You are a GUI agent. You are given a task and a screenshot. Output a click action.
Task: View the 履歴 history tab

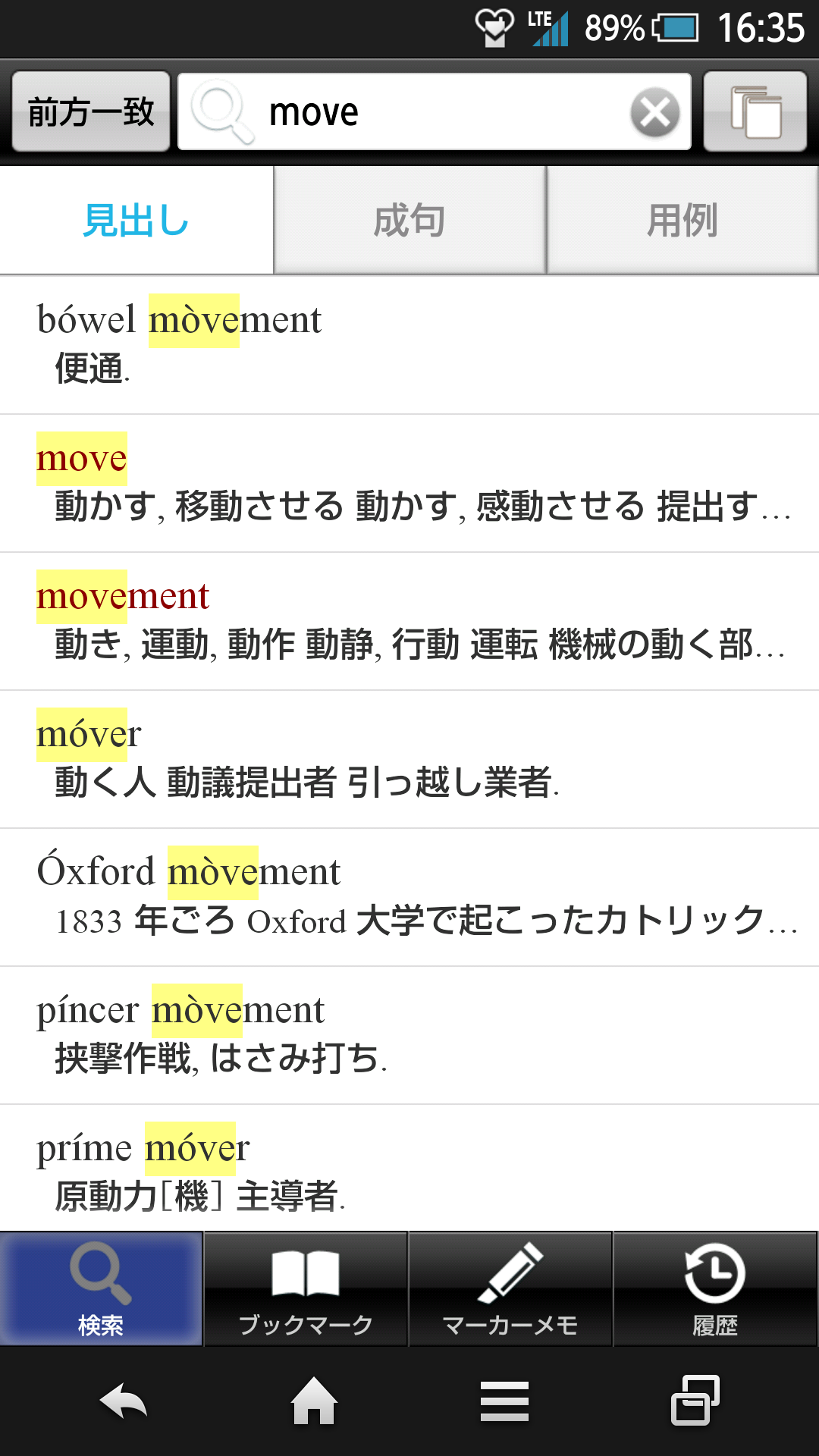tap(715, 1289)
